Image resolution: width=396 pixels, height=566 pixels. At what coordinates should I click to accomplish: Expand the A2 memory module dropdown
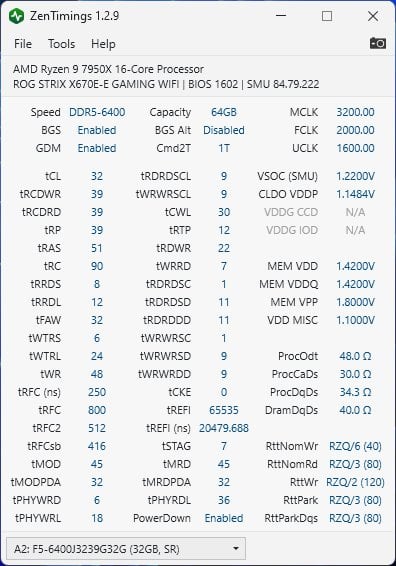[x=126, y=549]
